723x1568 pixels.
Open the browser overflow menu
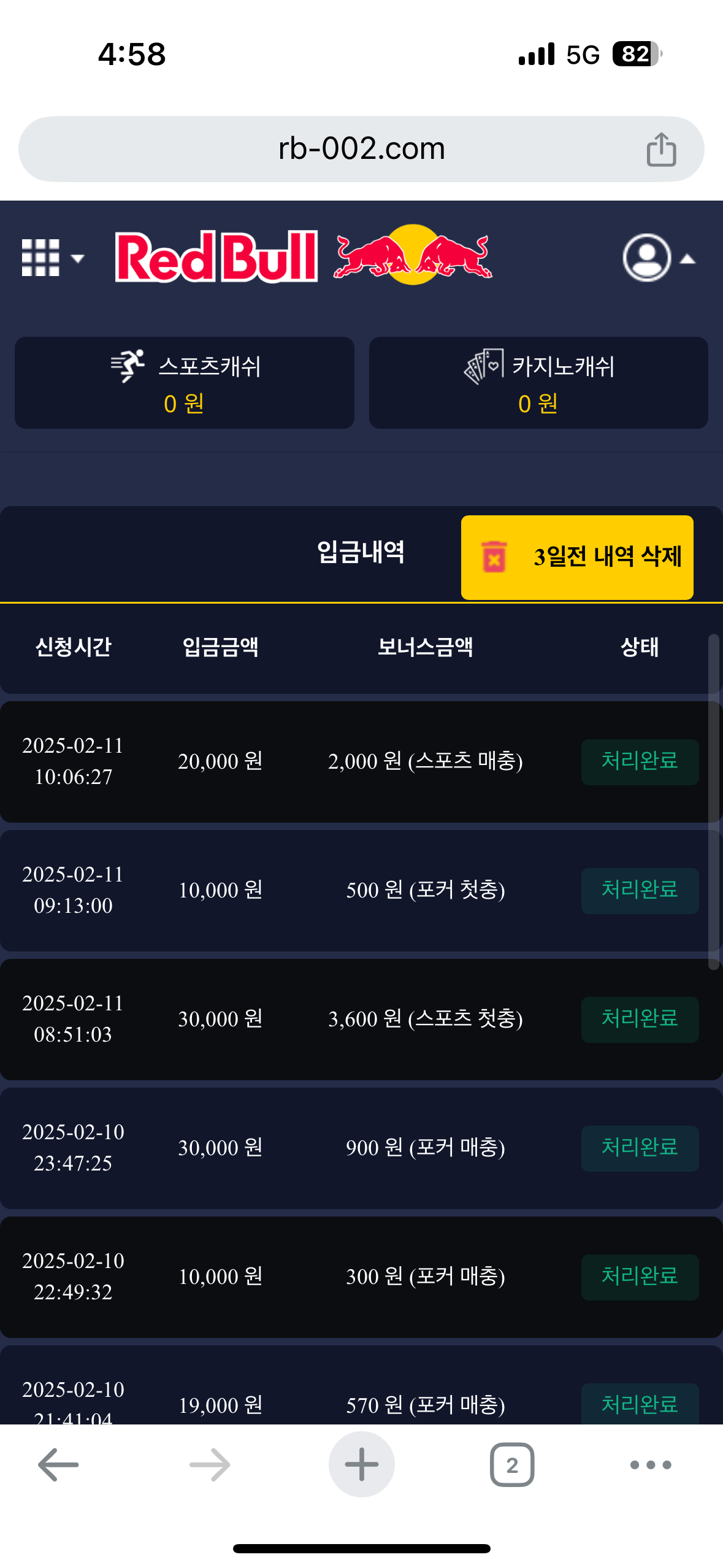(x=651, y=1464)
